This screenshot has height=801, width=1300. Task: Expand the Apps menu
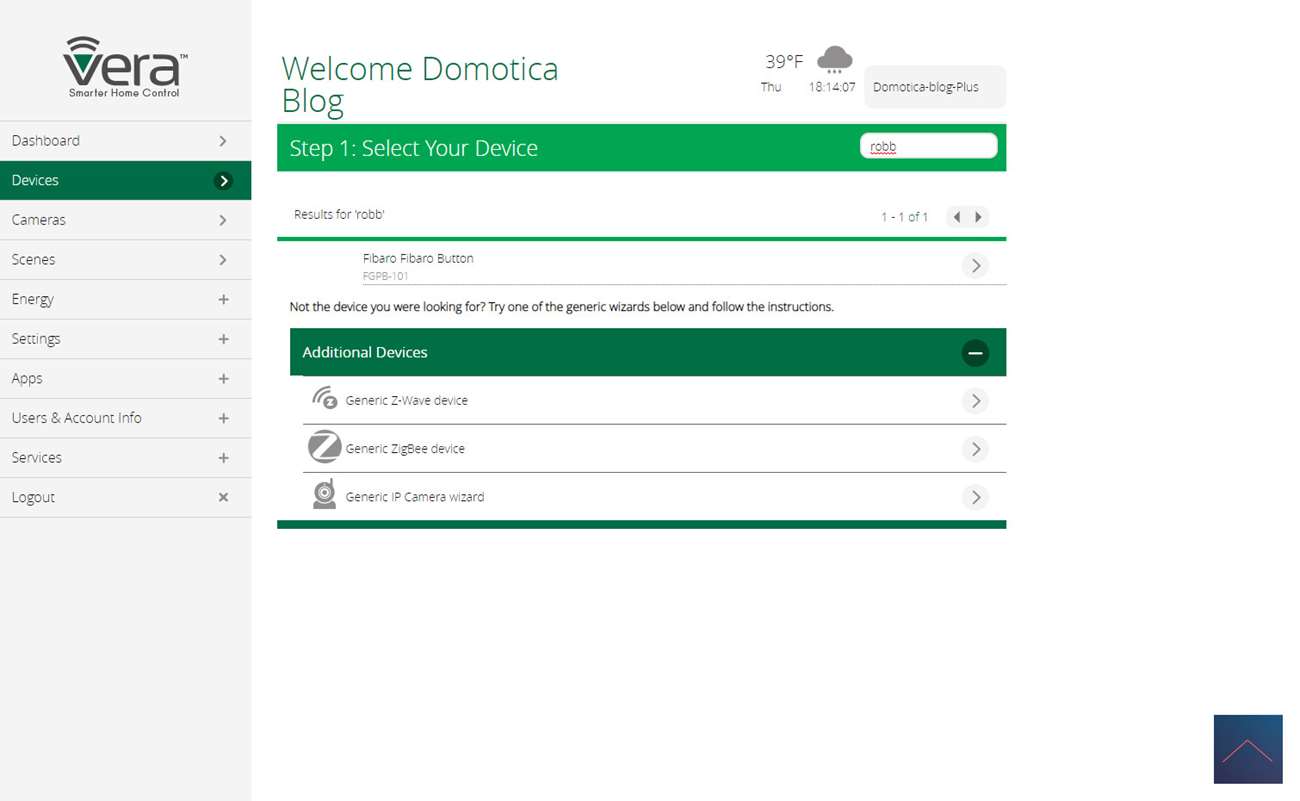[x=125, y=378]
